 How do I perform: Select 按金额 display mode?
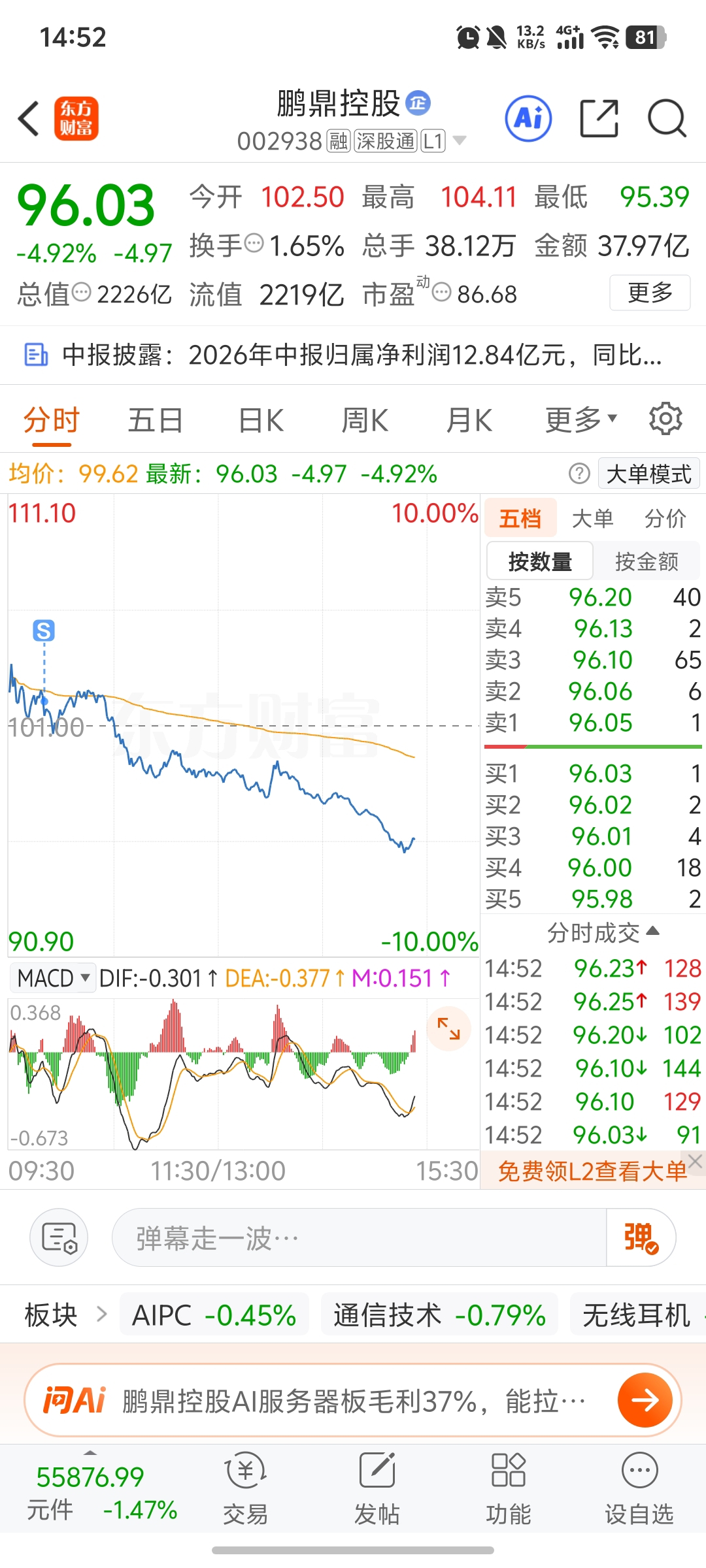tap(647, 561)
